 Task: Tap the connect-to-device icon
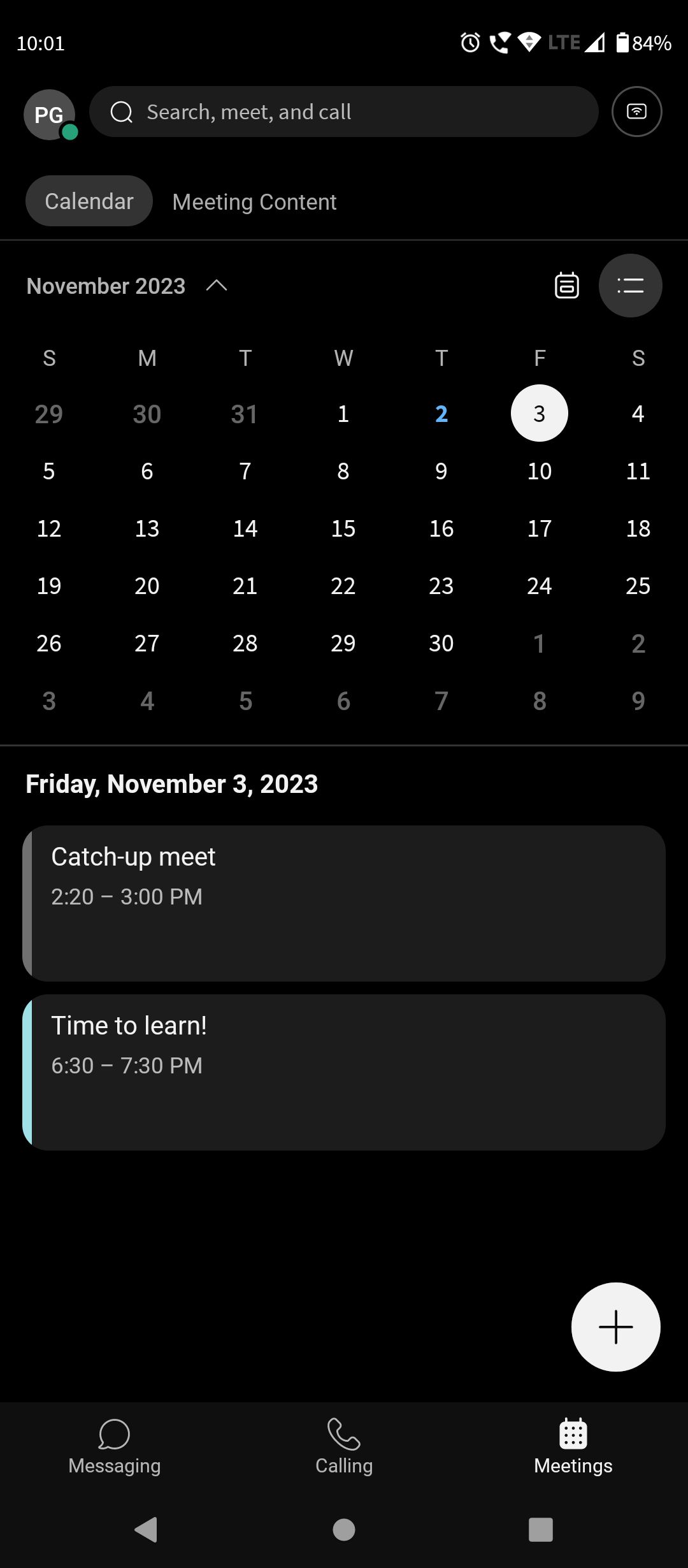[x=636, y=112]
